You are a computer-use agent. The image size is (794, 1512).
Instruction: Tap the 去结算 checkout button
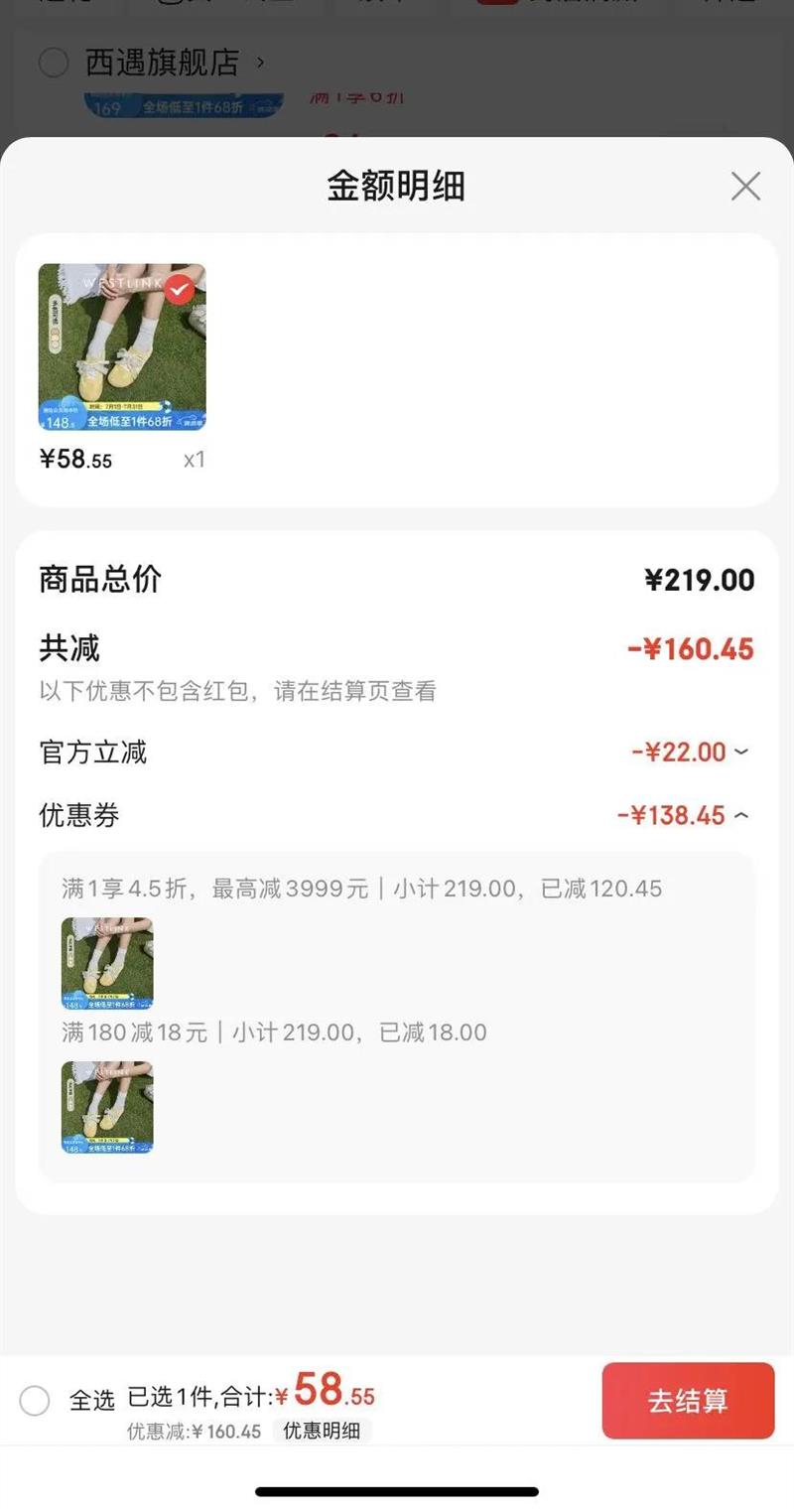pyautogui.click(x=688, y=1400)
